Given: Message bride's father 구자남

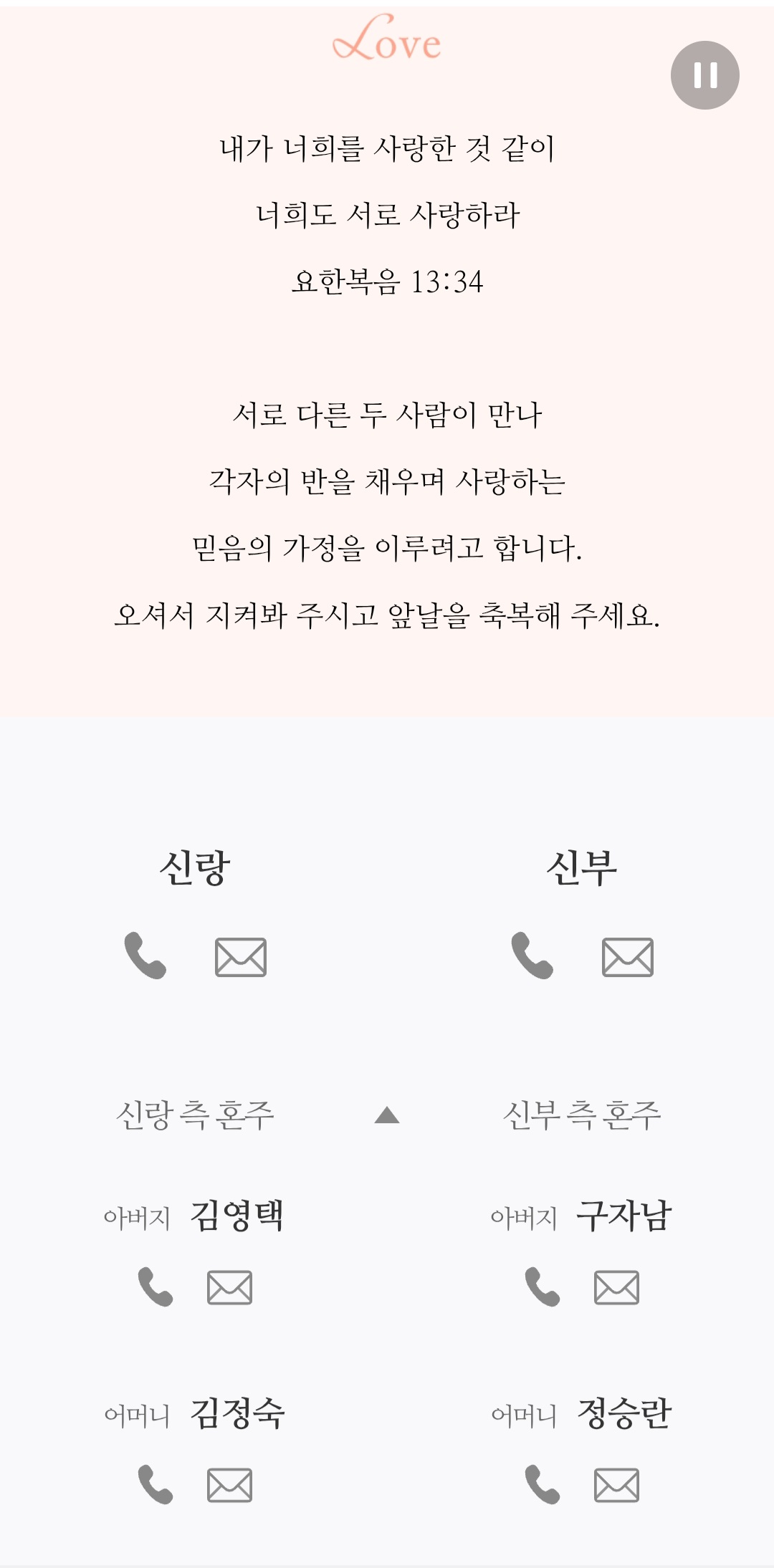Looking at the screenshot, I should (616, 1288).
